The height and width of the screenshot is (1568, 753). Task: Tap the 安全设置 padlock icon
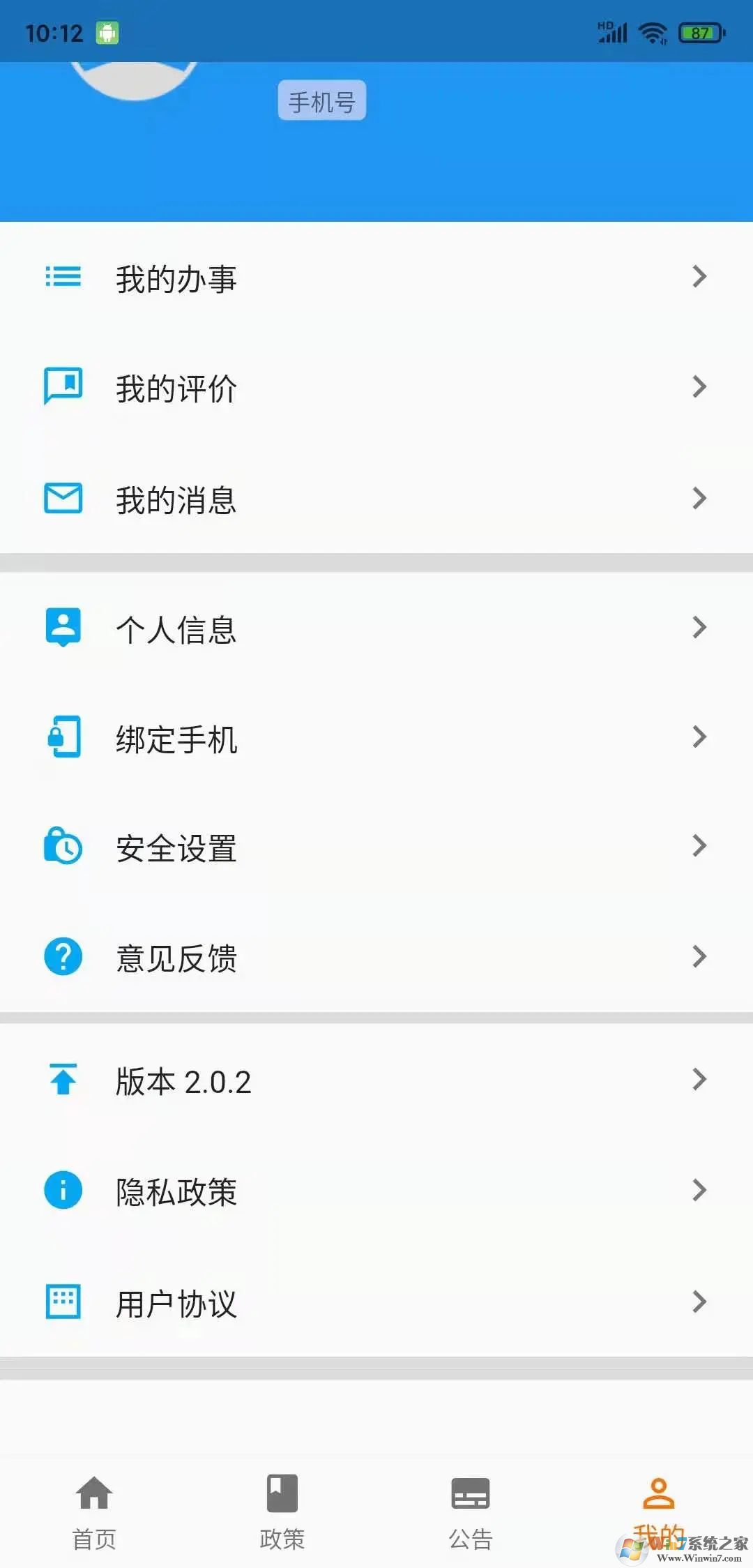63,846
